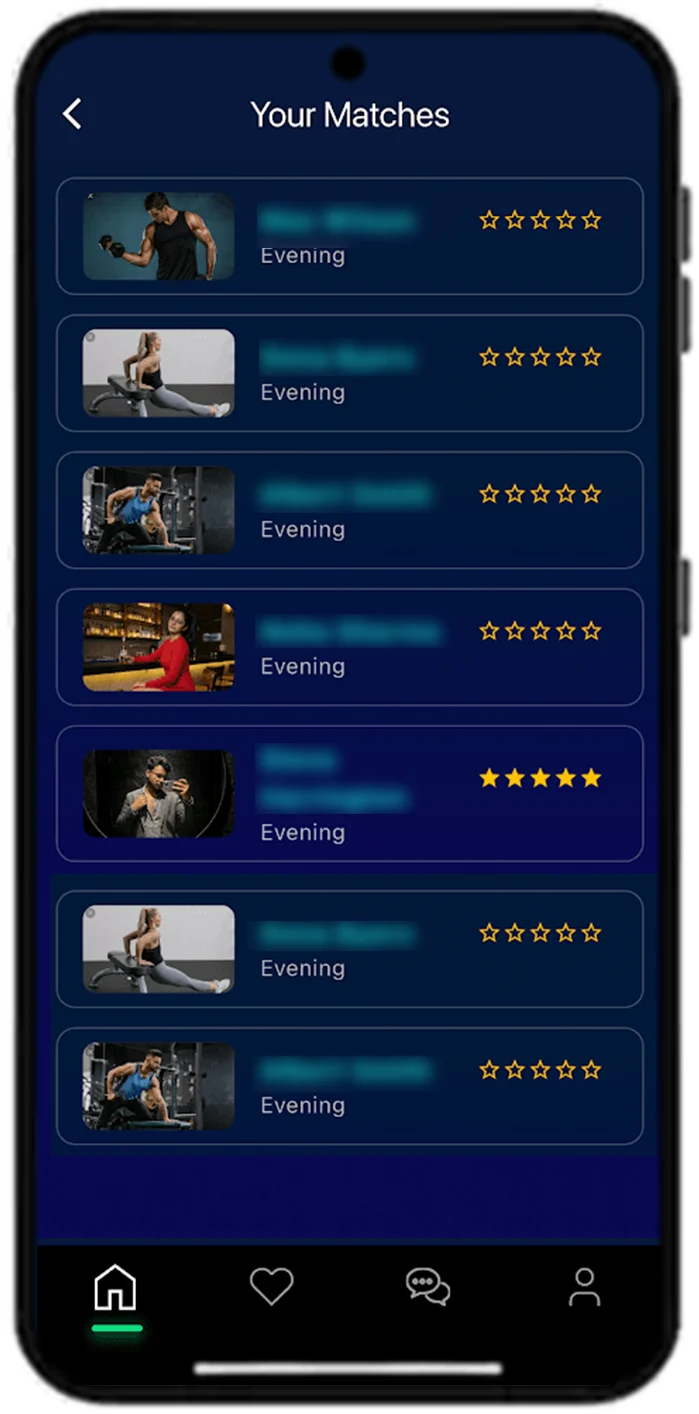The width and height of the screenshot is (699, 1414).
Task: Open the match rated five filled stars
Action: 349,793
